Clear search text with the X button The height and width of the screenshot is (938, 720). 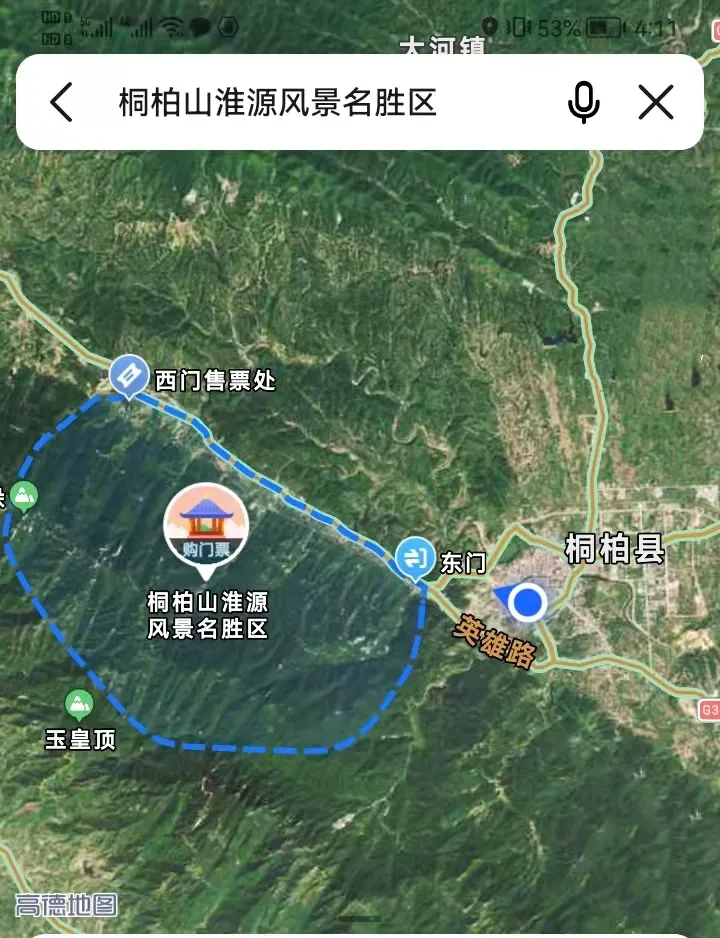655,101
